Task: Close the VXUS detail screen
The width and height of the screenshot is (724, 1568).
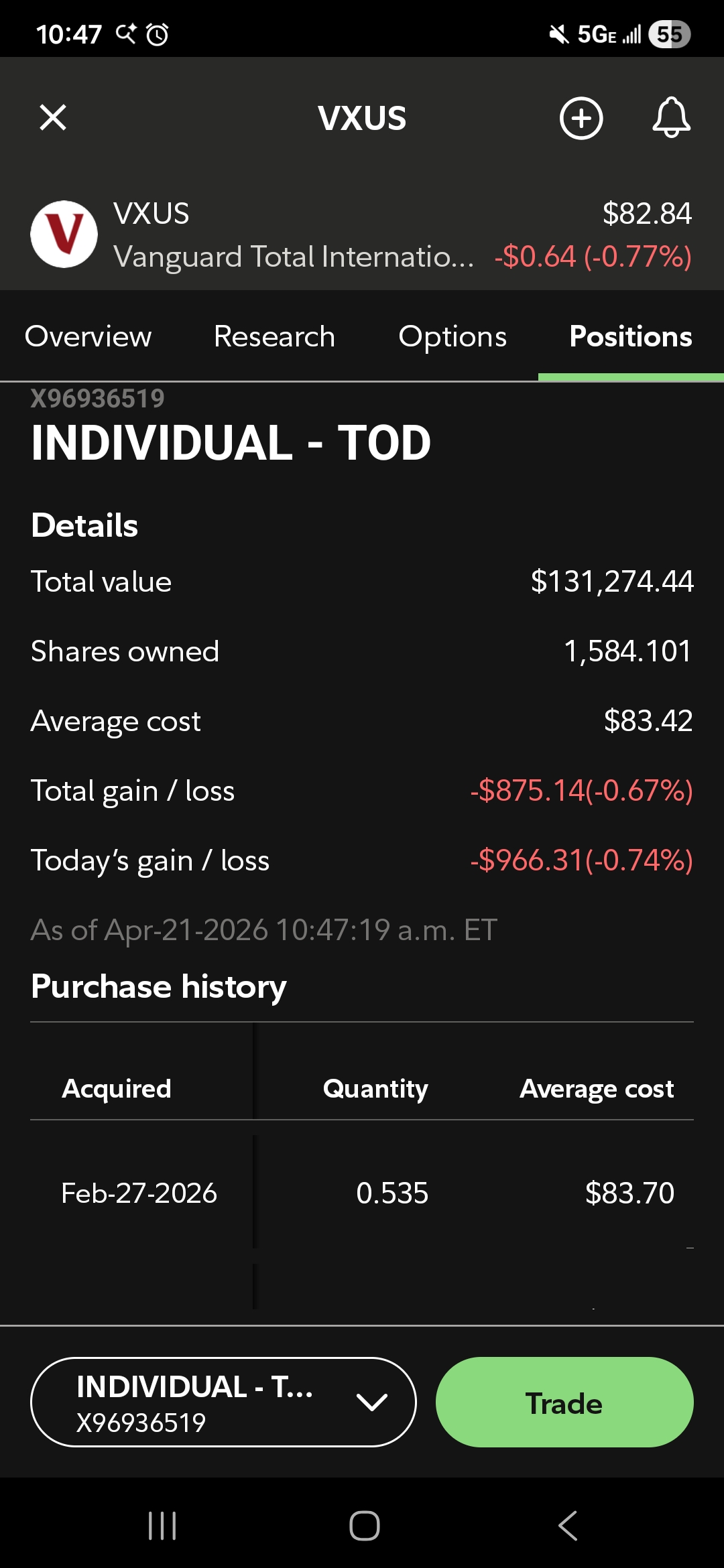Action: click(53, 118)
